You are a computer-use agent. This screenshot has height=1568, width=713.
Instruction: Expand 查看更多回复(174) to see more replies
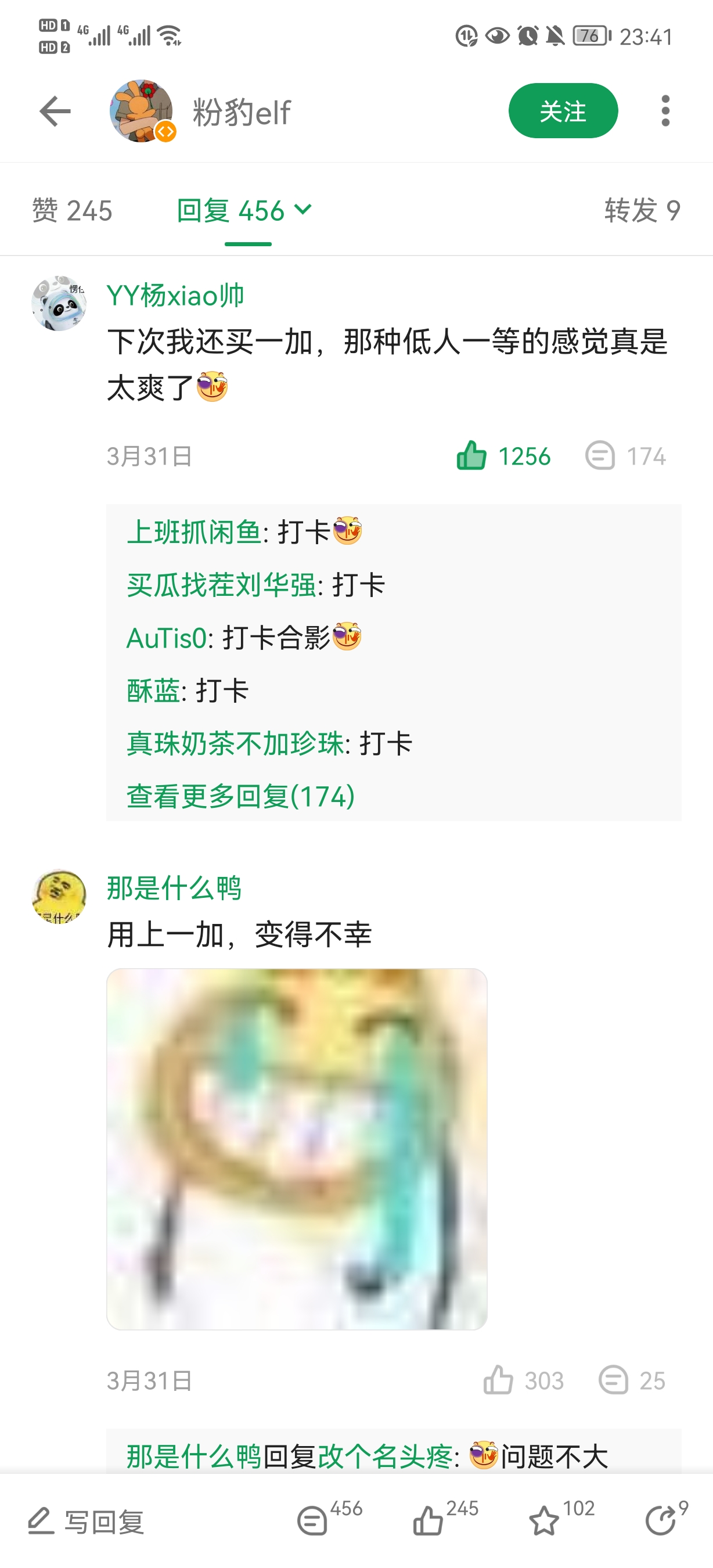[239, 795]
